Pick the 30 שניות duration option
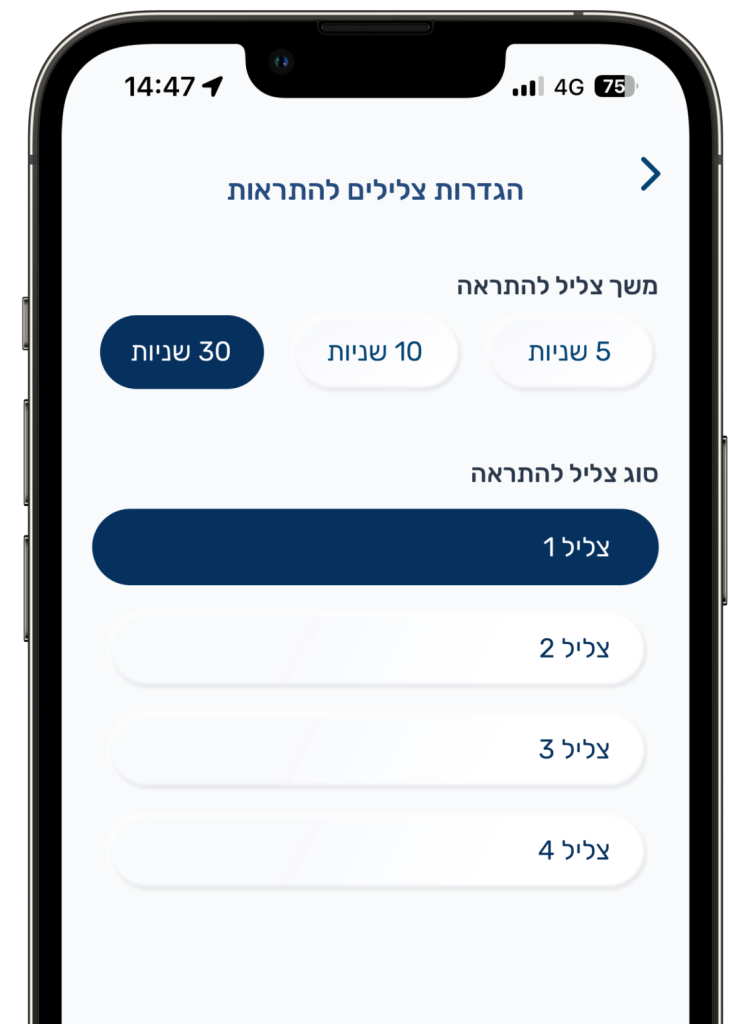 (181, 352)
